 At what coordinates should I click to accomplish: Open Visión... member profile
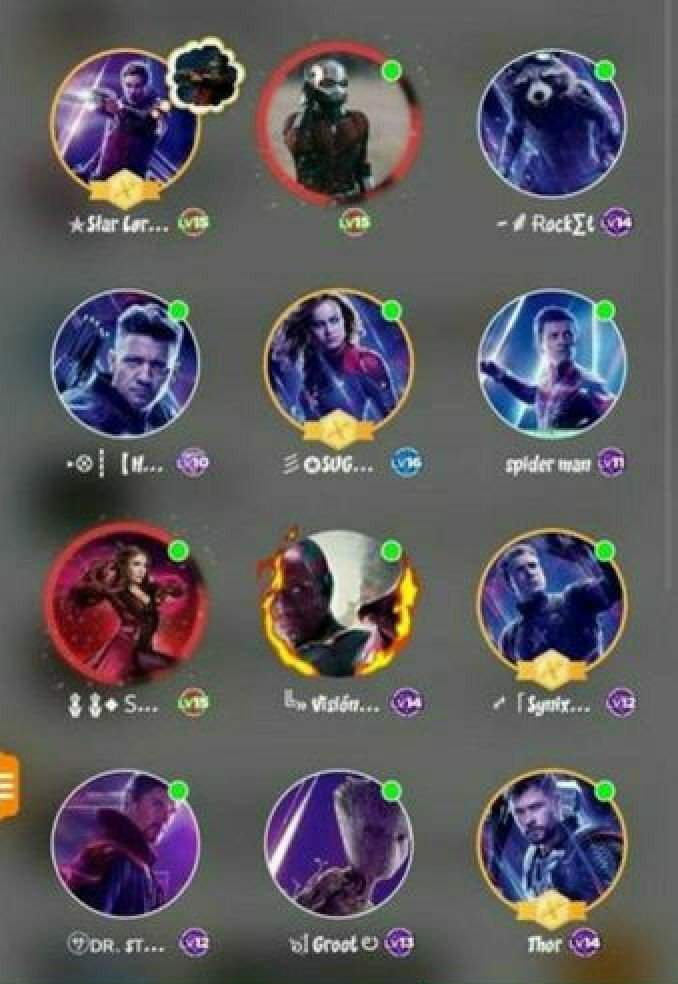point(339,603)
